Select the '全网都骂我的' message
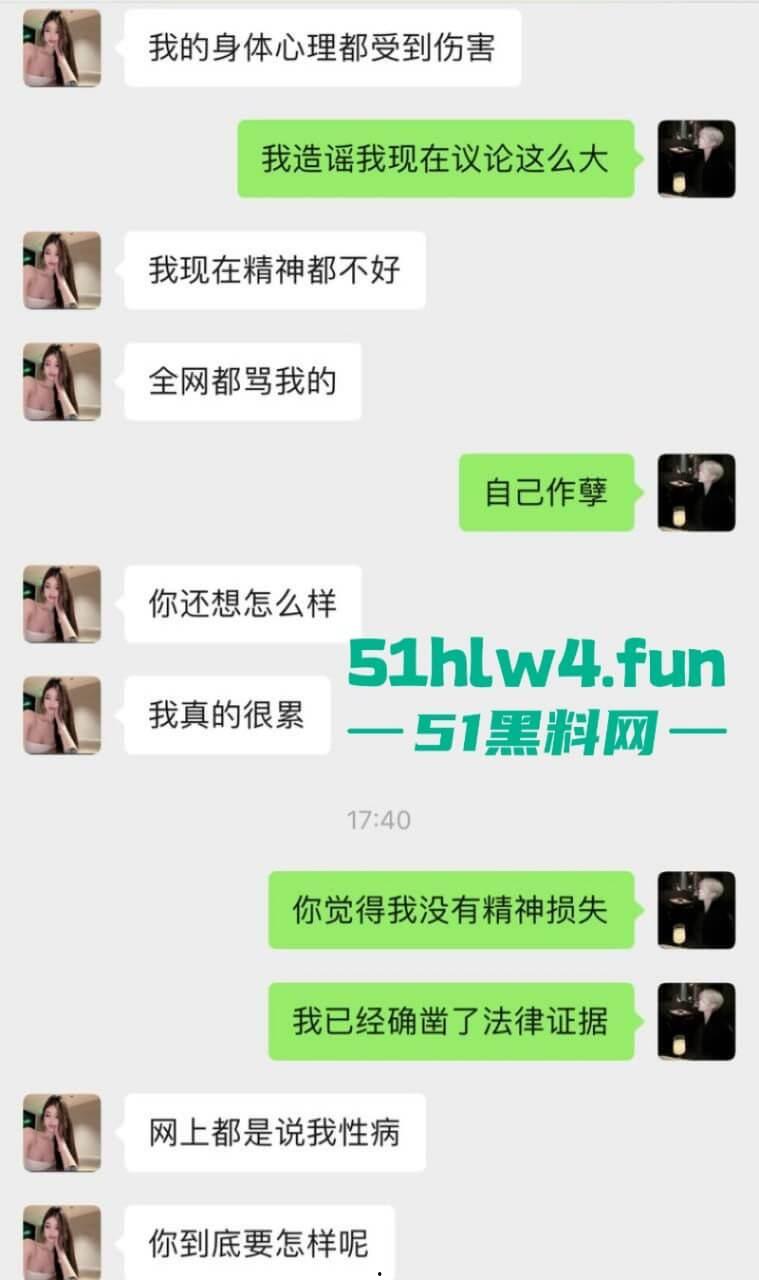 click(x=241, y=382)
